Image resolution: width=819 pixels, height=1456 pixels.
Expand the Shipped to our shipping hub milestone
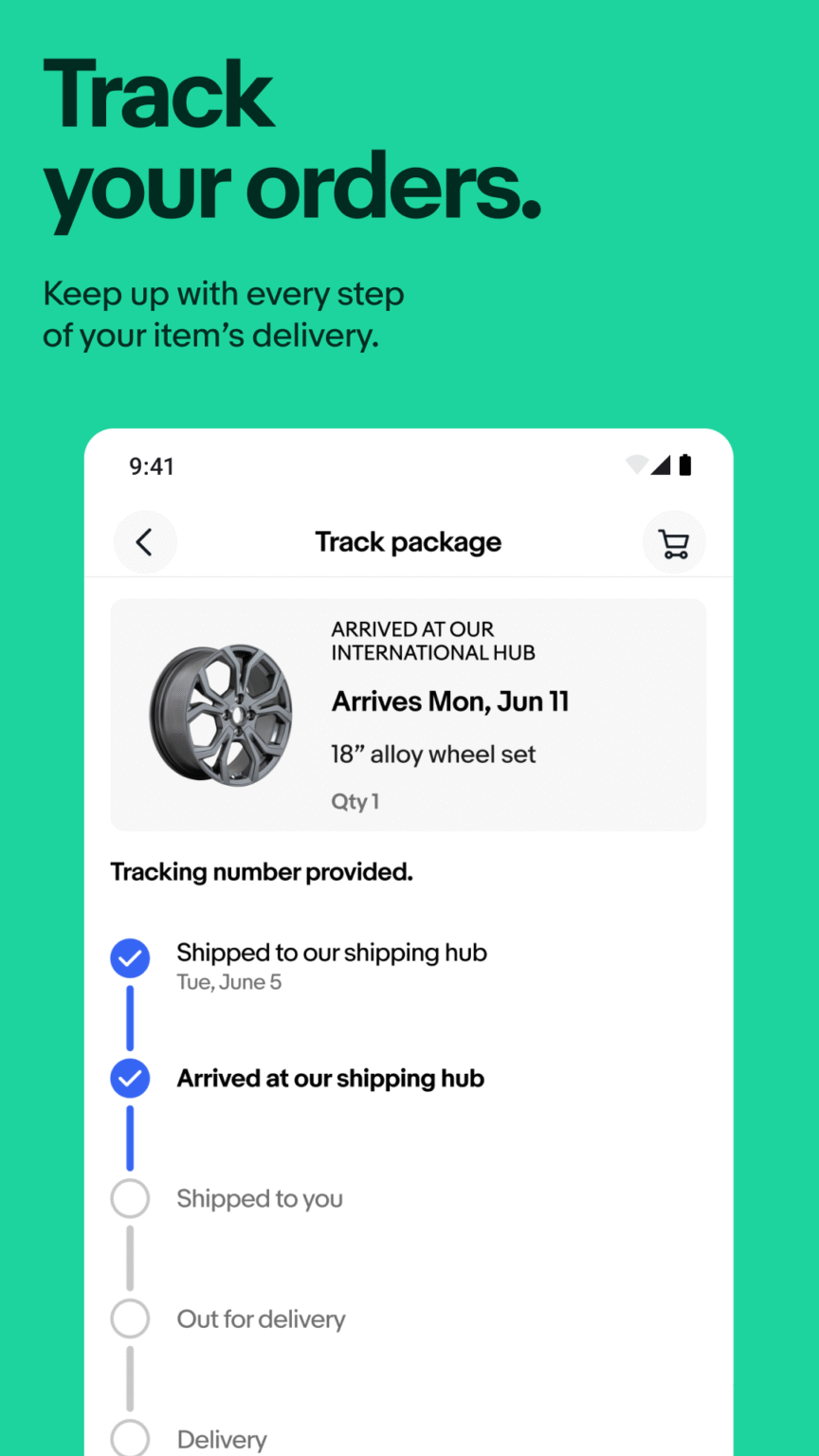(332, 953)
